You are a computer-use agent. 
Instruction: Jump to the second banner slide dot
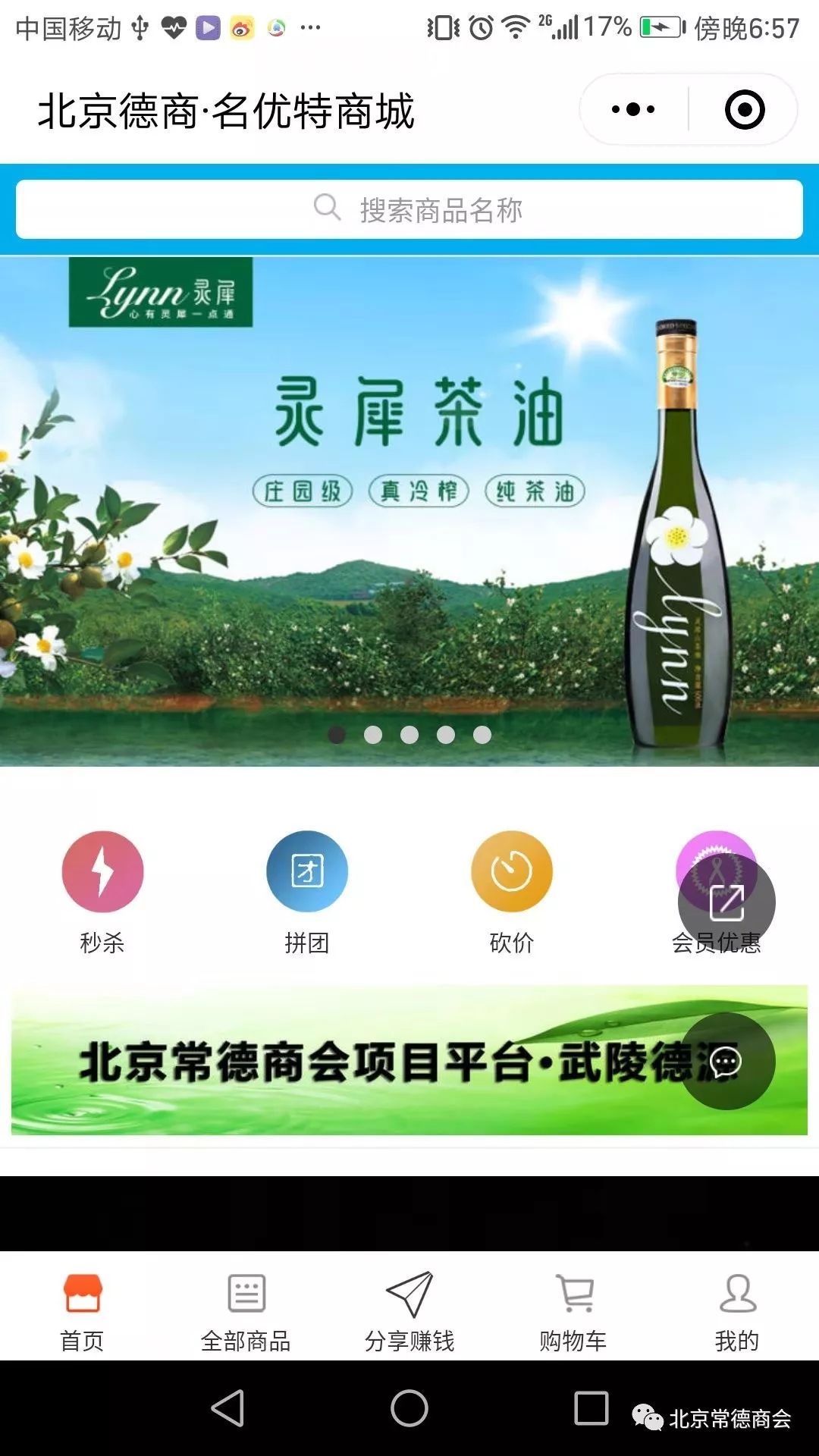coord(373,735)
